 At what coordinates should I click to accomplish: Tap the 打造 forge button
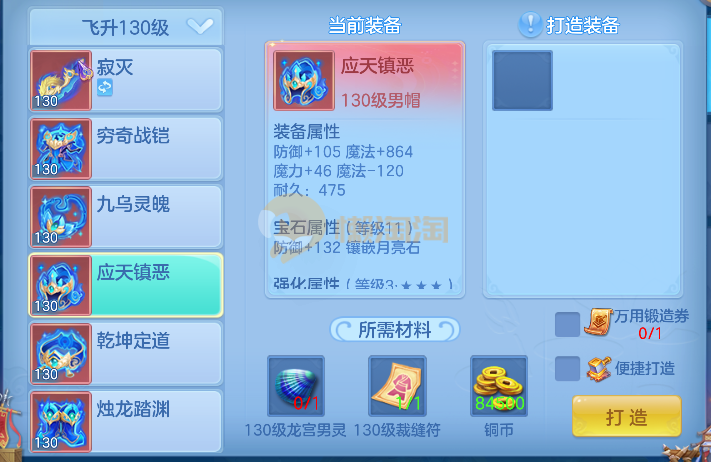tap(626, 416)
